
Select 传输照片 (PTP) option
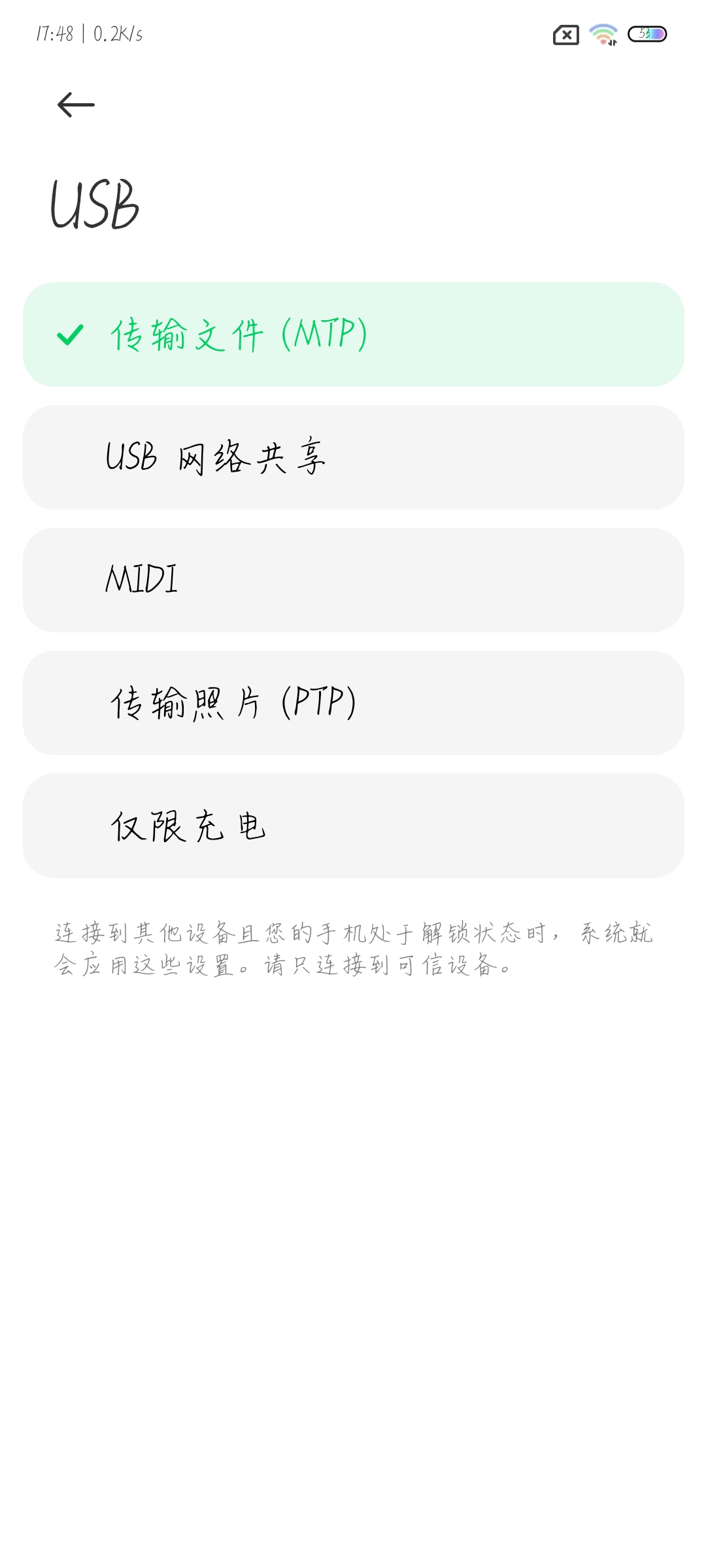[x=354, y=703]
